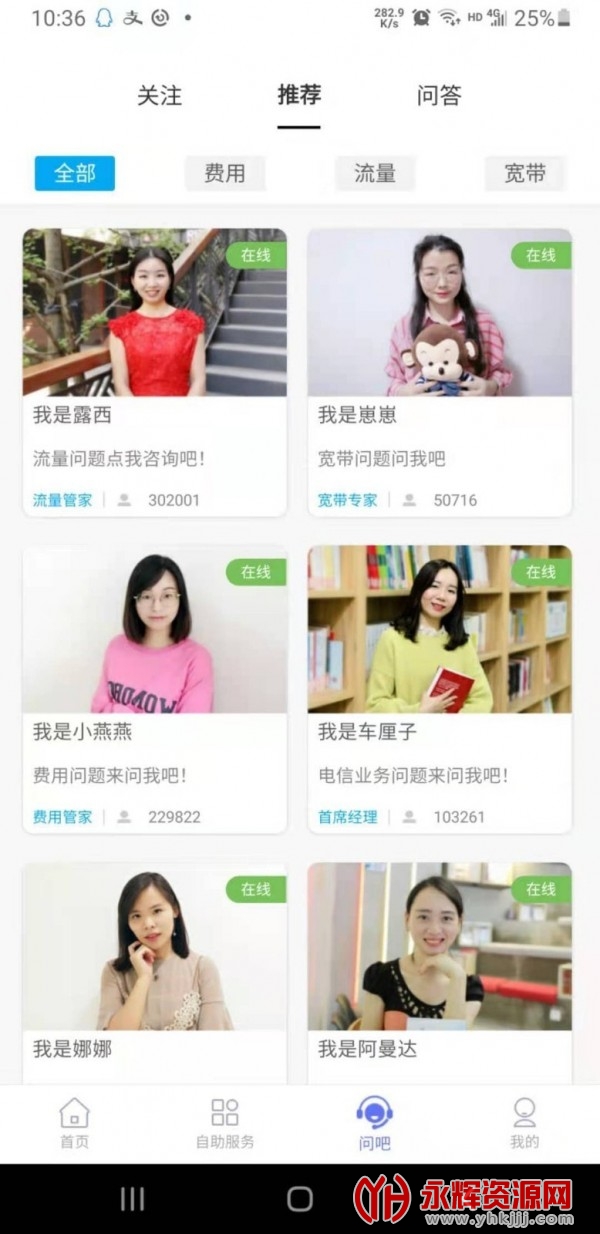Open the system recent apps view
The height and width of the screenshot is (1234, 600).
pos(132,1199)
